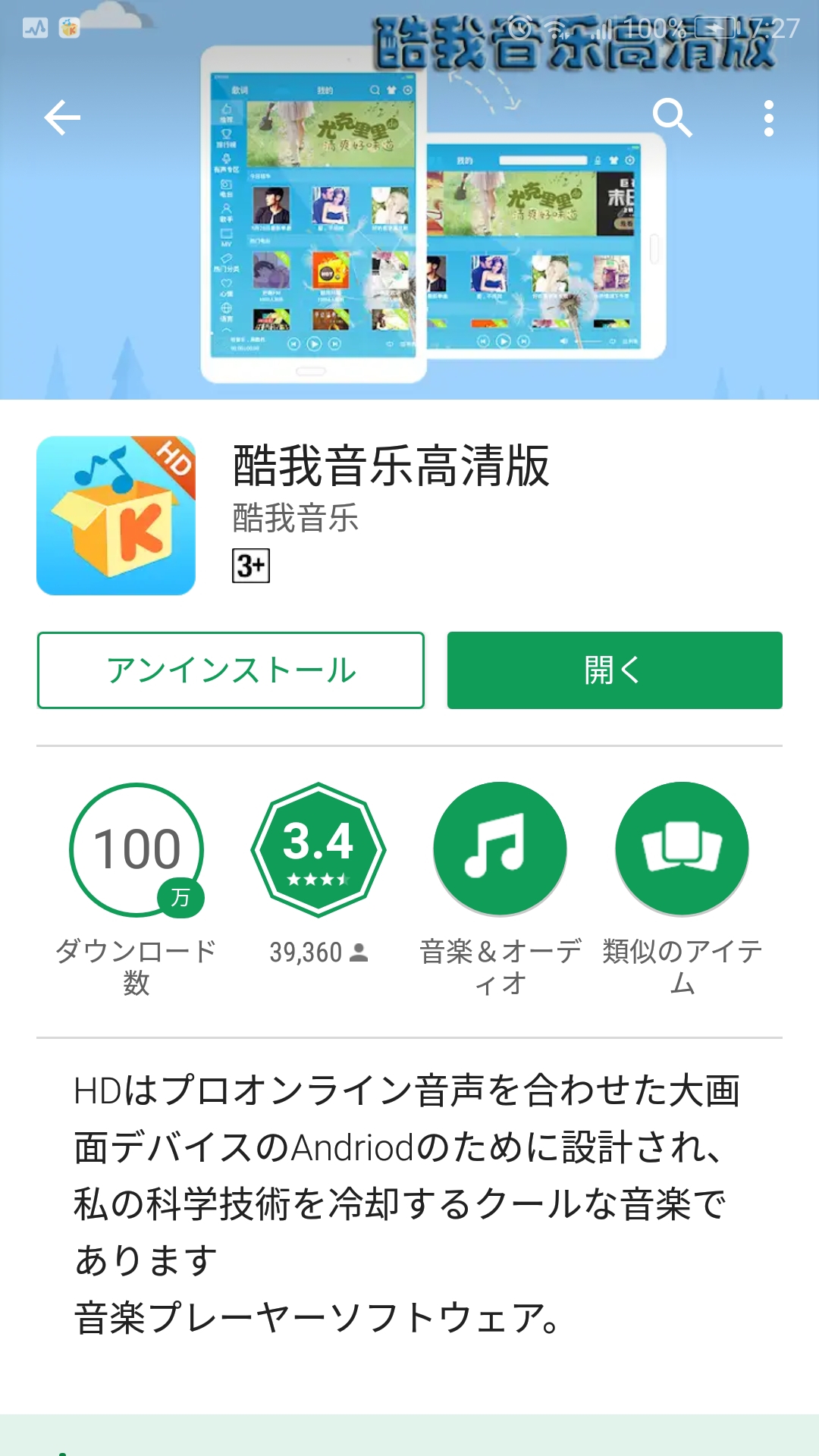This screenshot has height=1456, width=819.
Task: Open the search magnifier icon
Action: point(673,118)
